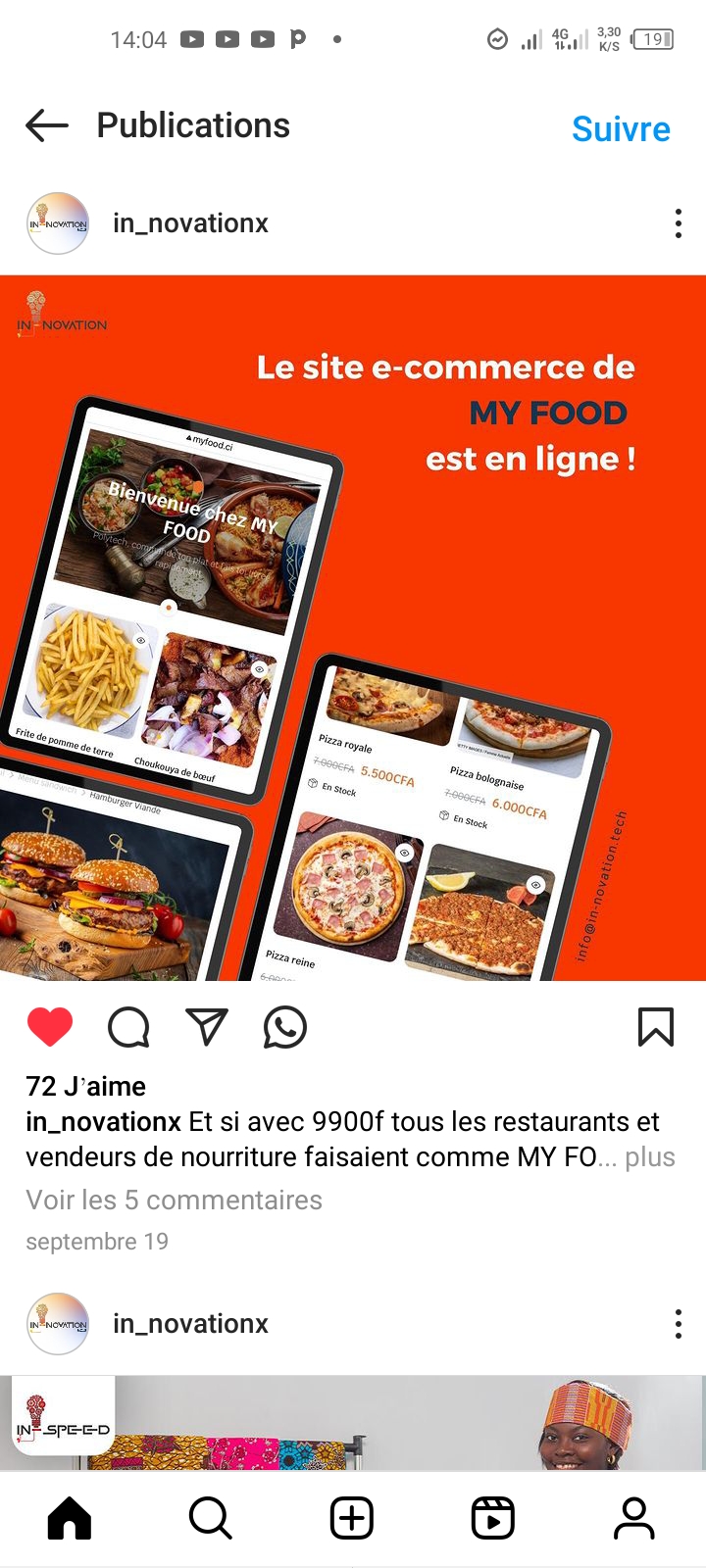Open options menu for the IN-SPEED post

678,1324
